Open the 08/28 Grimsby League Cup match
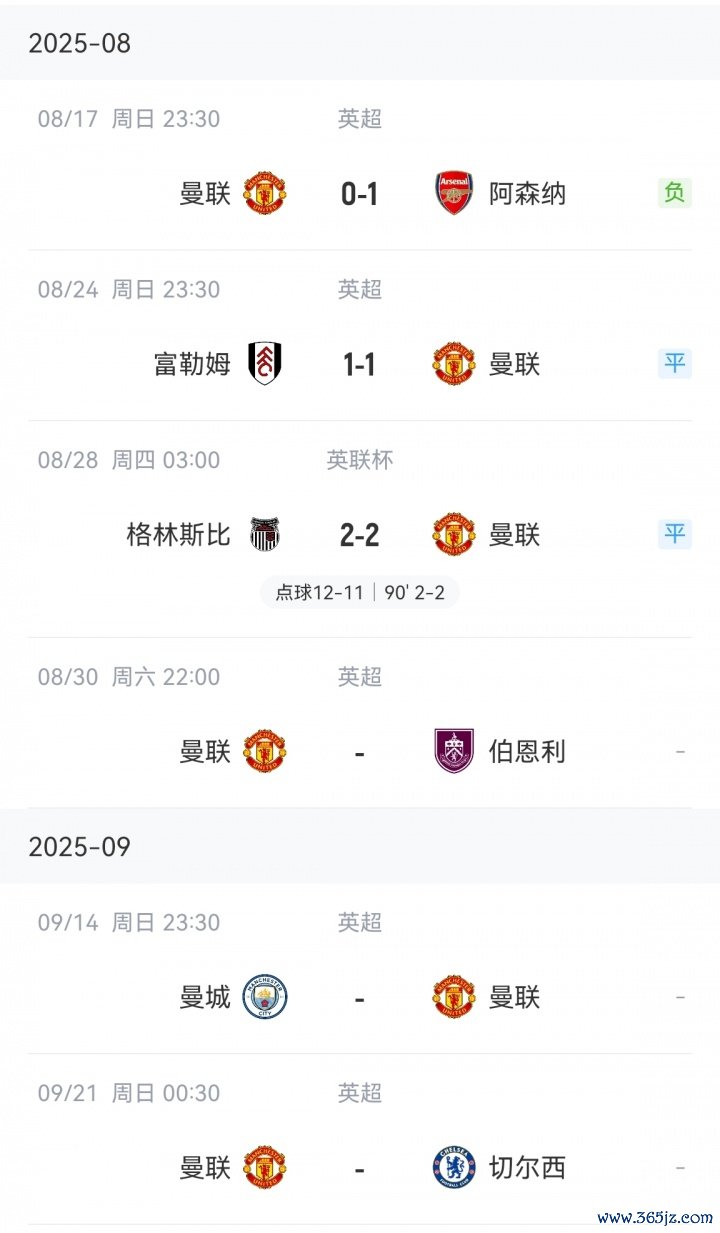The image size is (720, 1233). point(359,535)
